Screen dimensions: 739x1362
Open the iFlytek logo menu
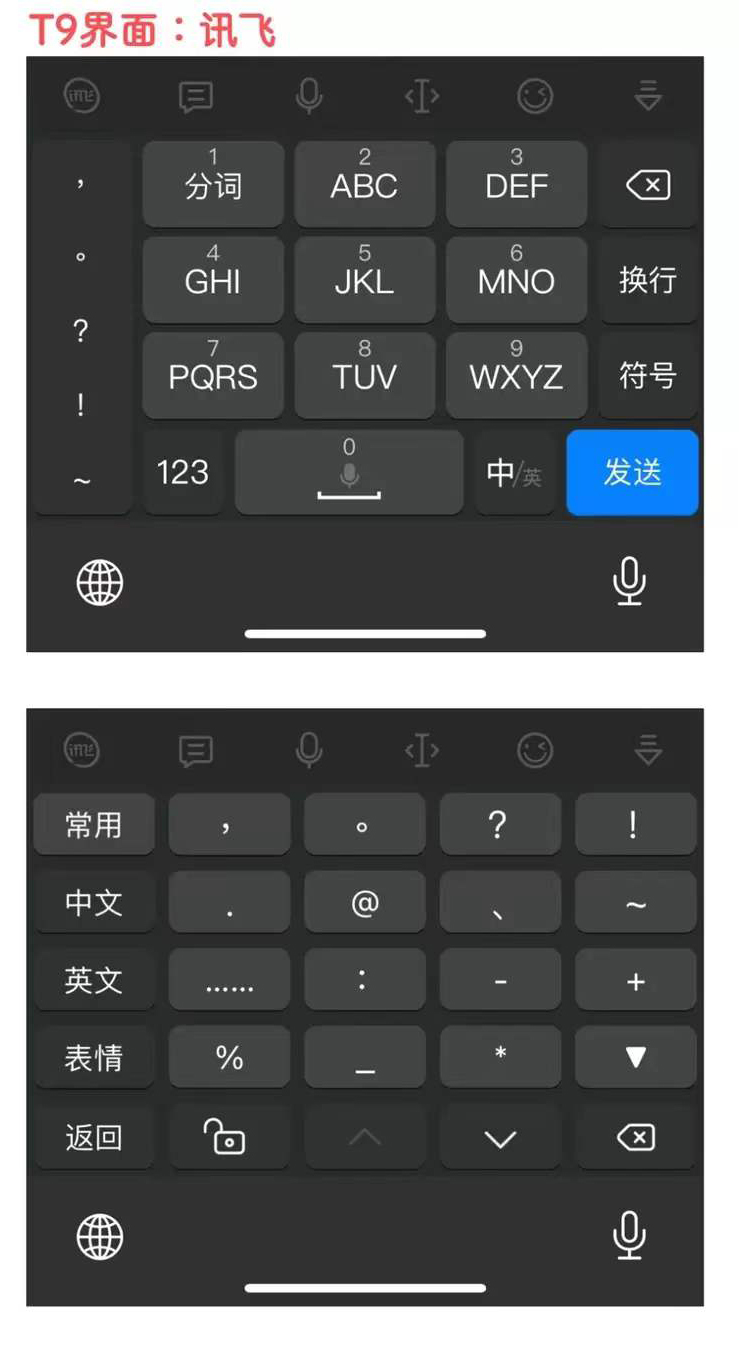81,97
